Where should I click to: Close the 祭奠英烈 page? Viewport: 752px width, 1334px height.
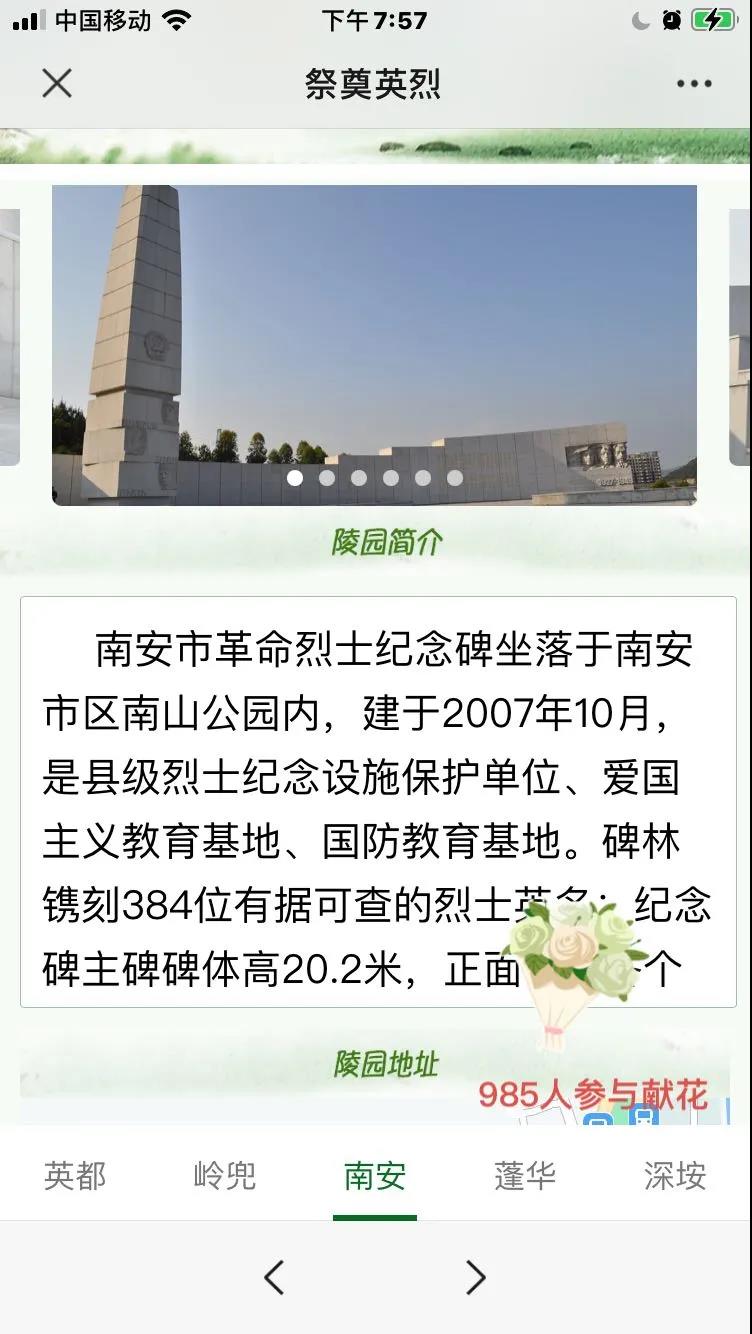57,83
